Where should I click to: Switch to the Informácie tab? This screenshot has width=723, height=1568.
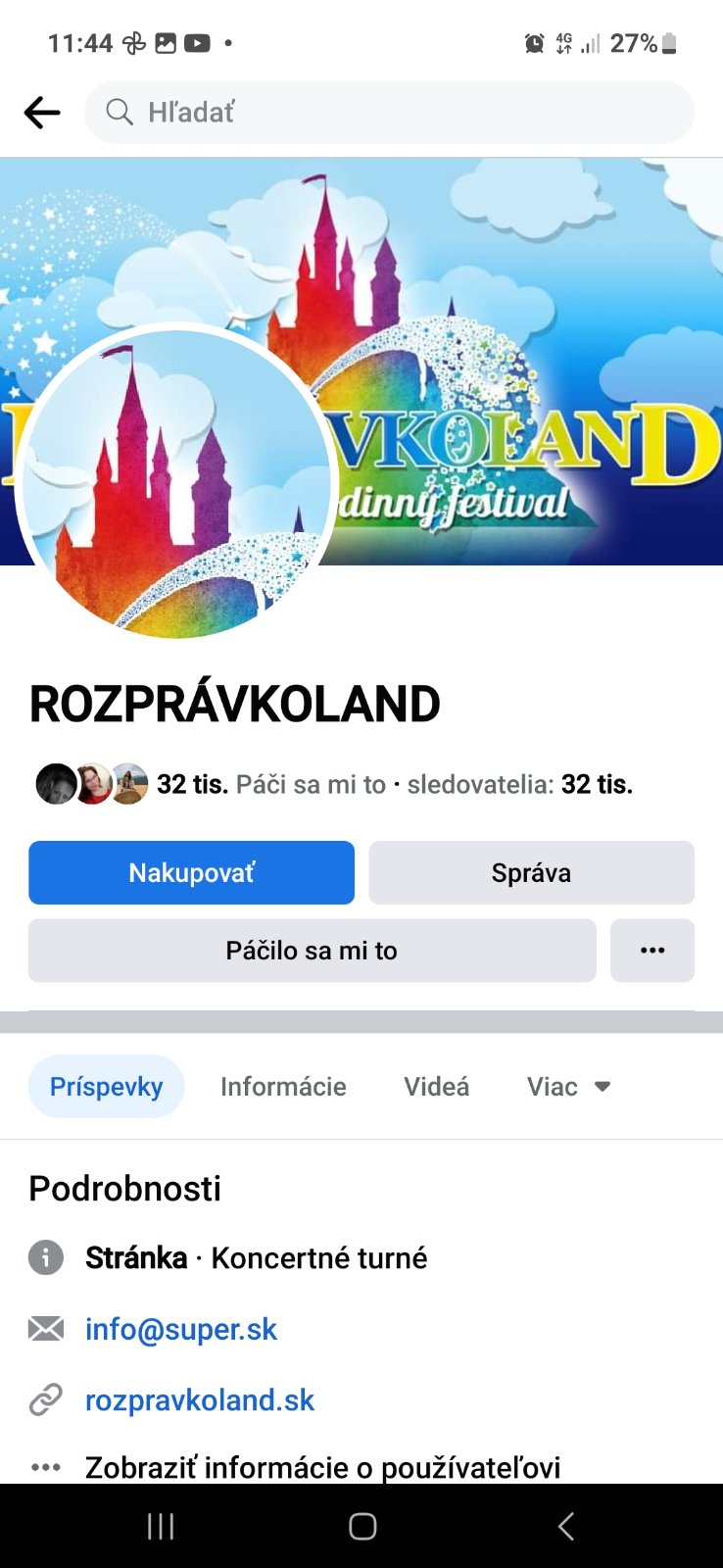(x=283, y=1087)
